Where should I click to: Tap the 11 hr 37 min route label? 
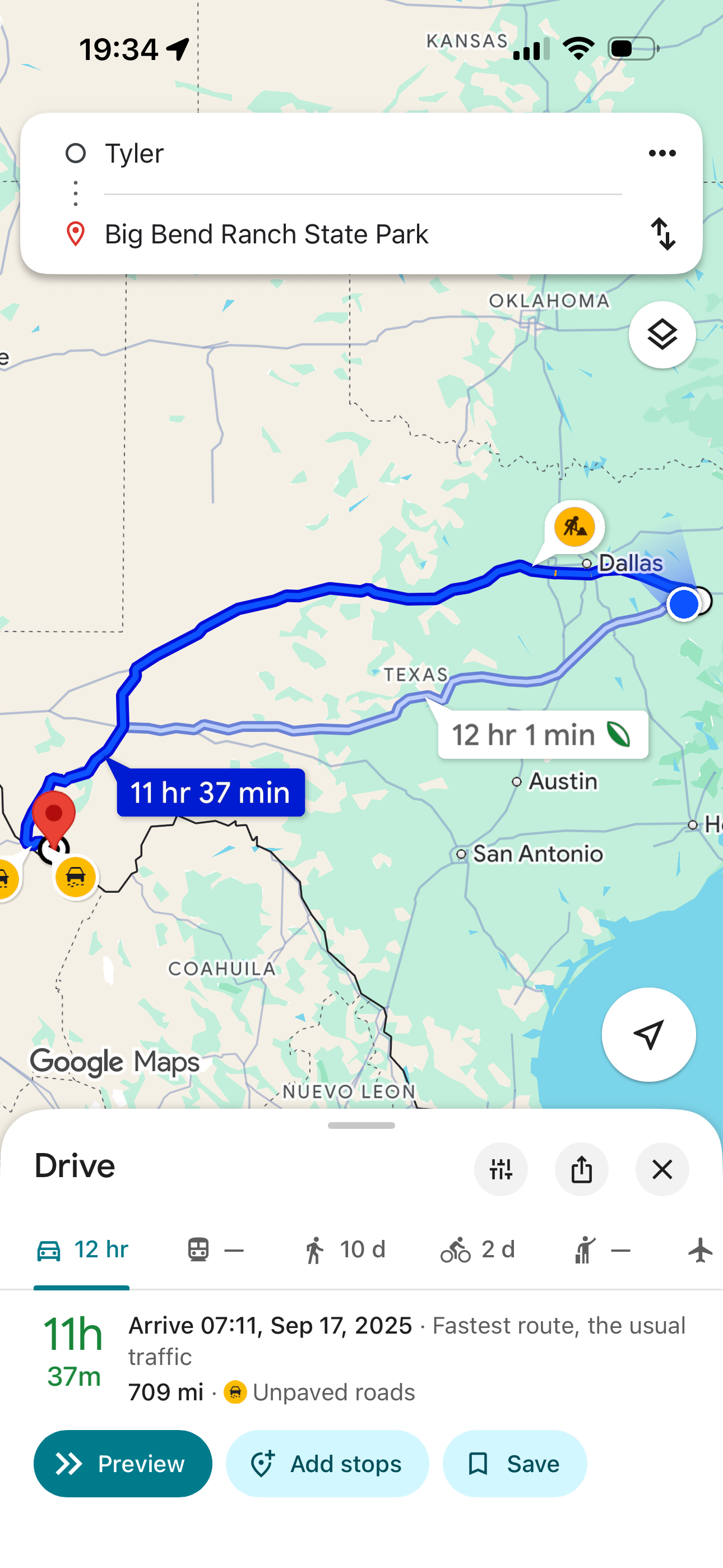211,792
